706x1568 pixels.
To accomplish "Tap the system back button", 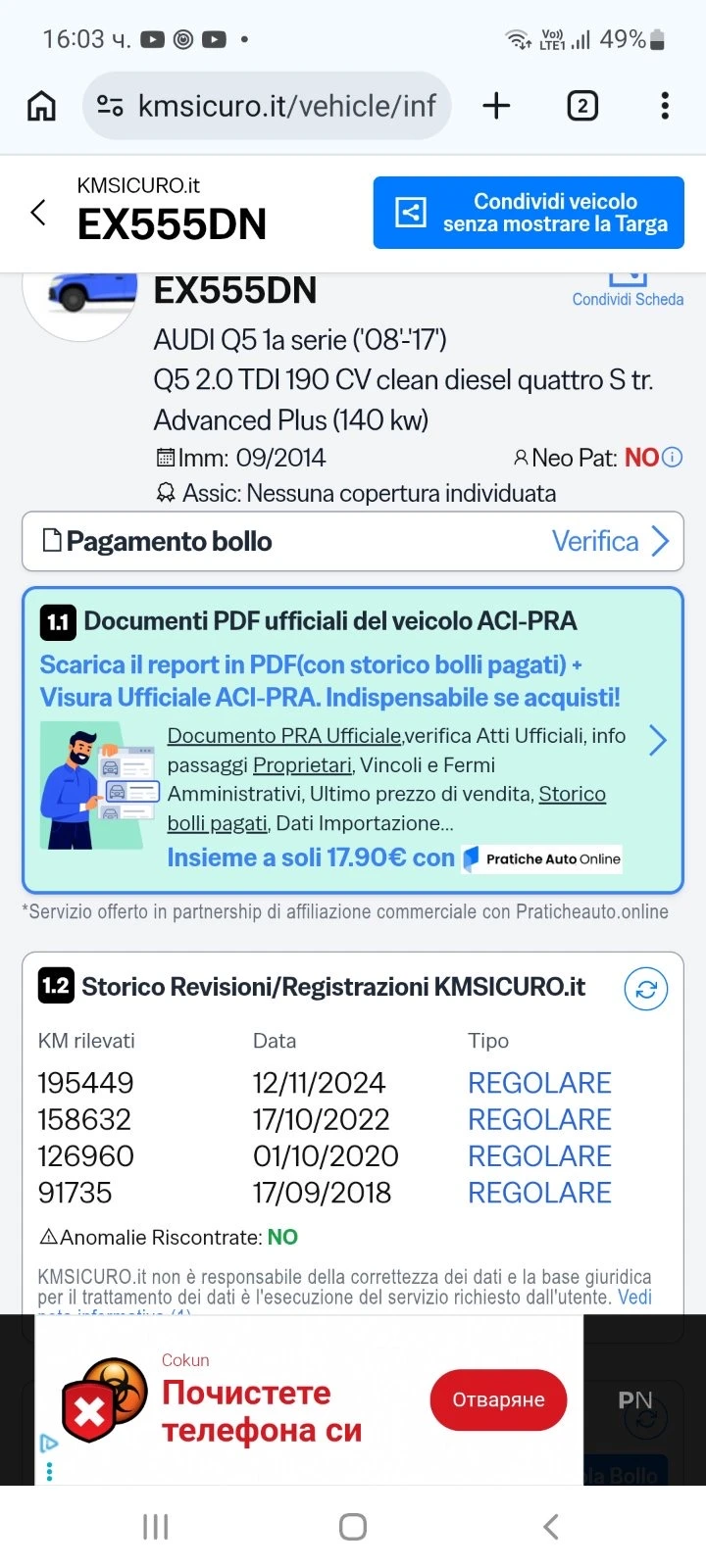I will pyautogui.click(x=551, y=1526).
